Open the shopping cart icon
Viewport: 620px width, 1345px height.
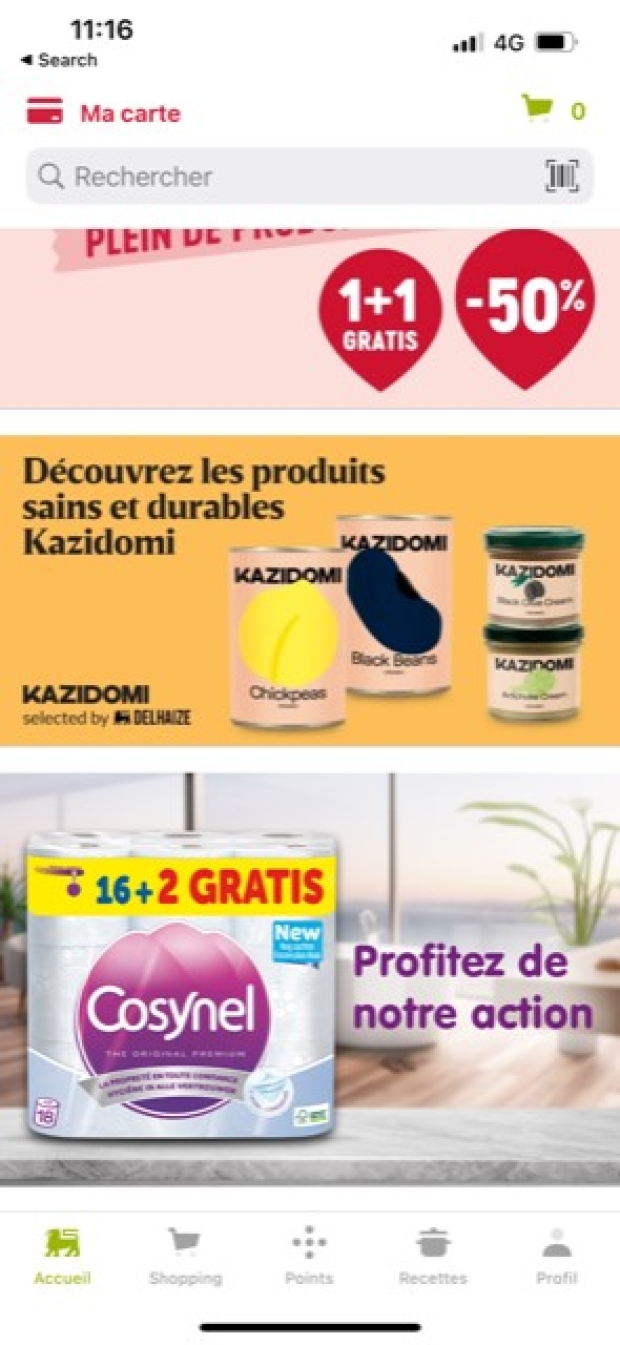pos(537,109)
